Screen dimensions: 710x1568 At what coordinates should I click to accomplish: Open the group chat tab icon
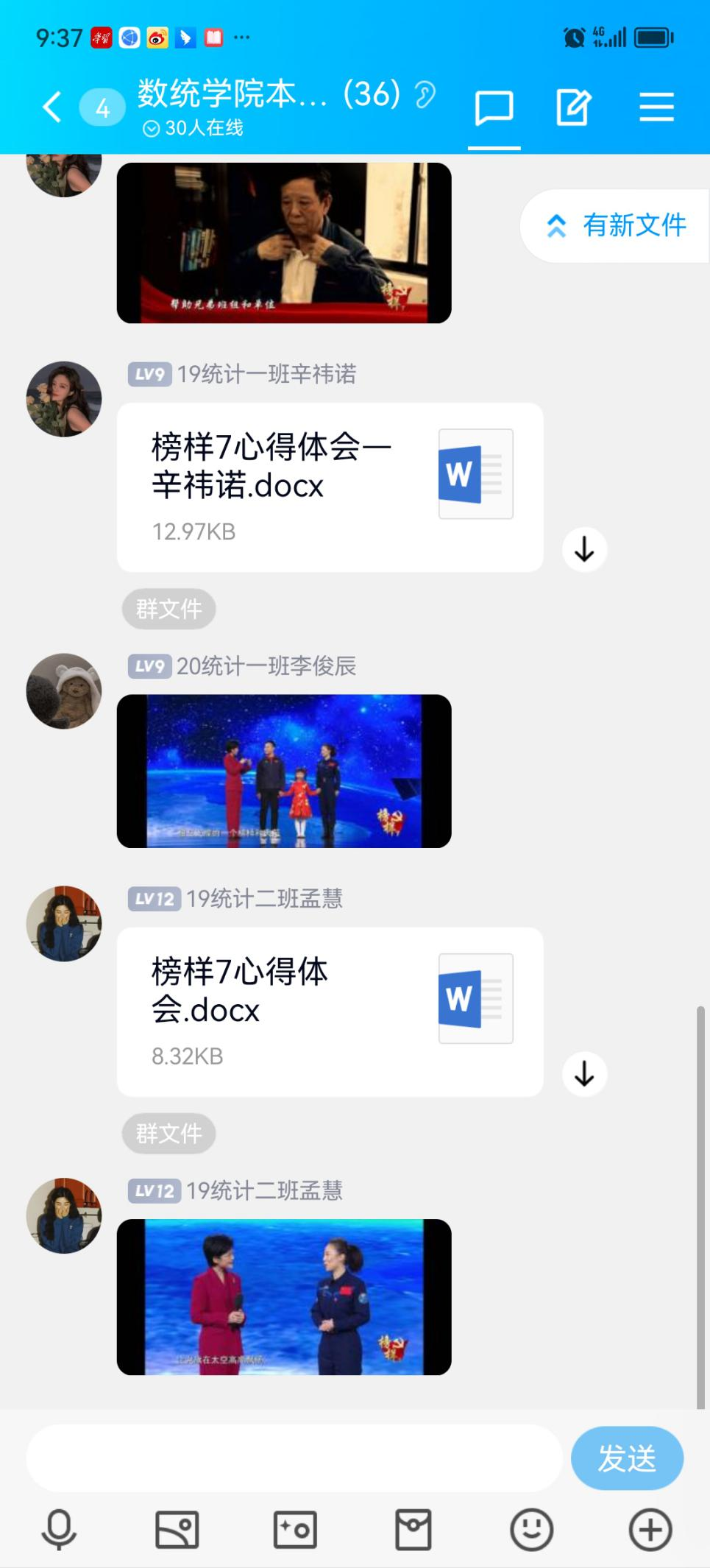point(494,108)
